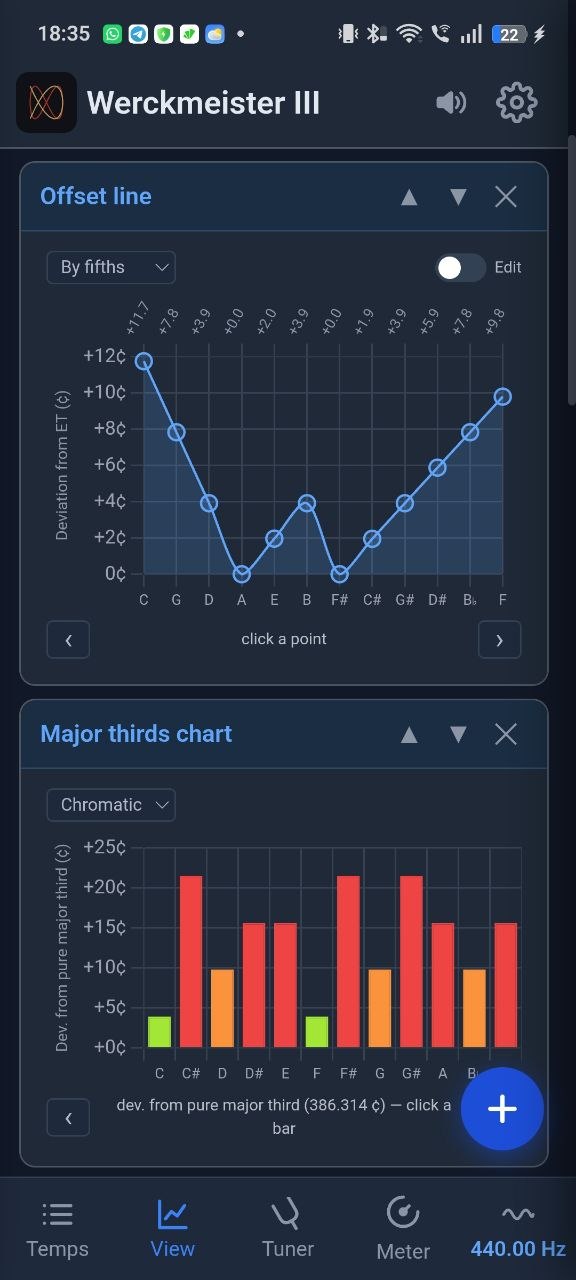Move the Major thirds chart panel down
This screenshot has height=1280, width=576.
458,735
